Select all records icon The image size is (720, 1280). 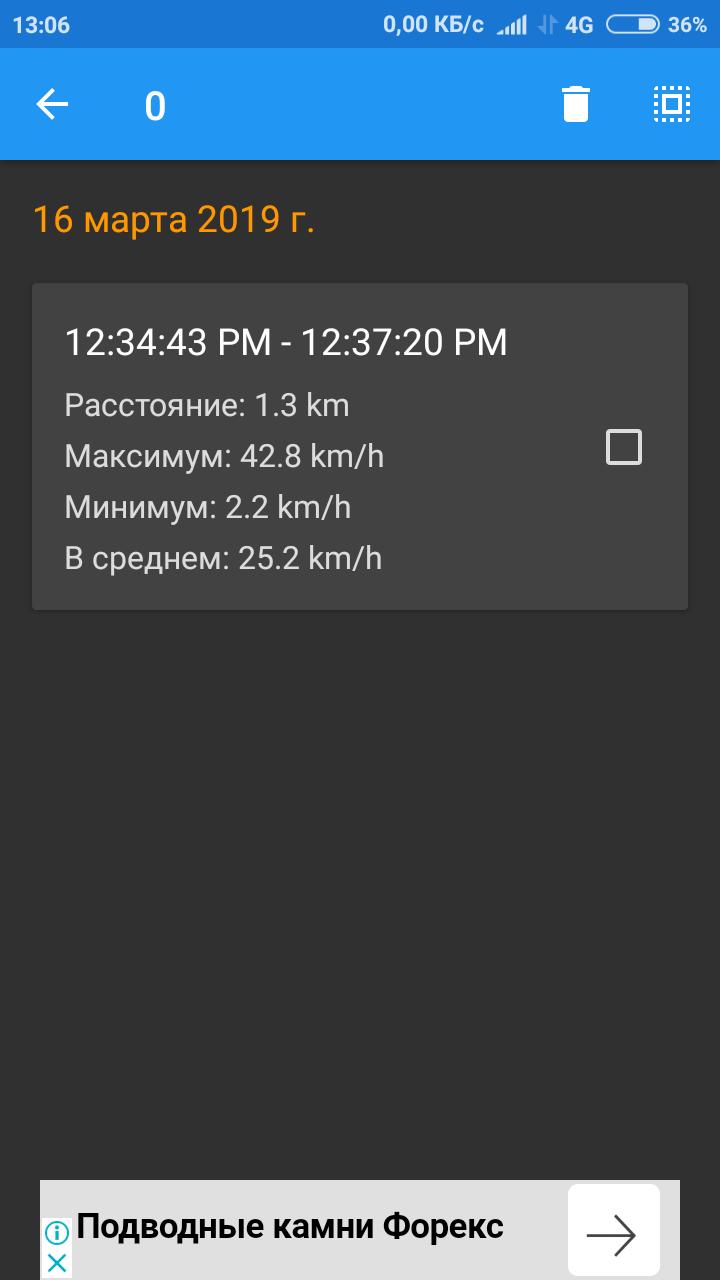672,104
